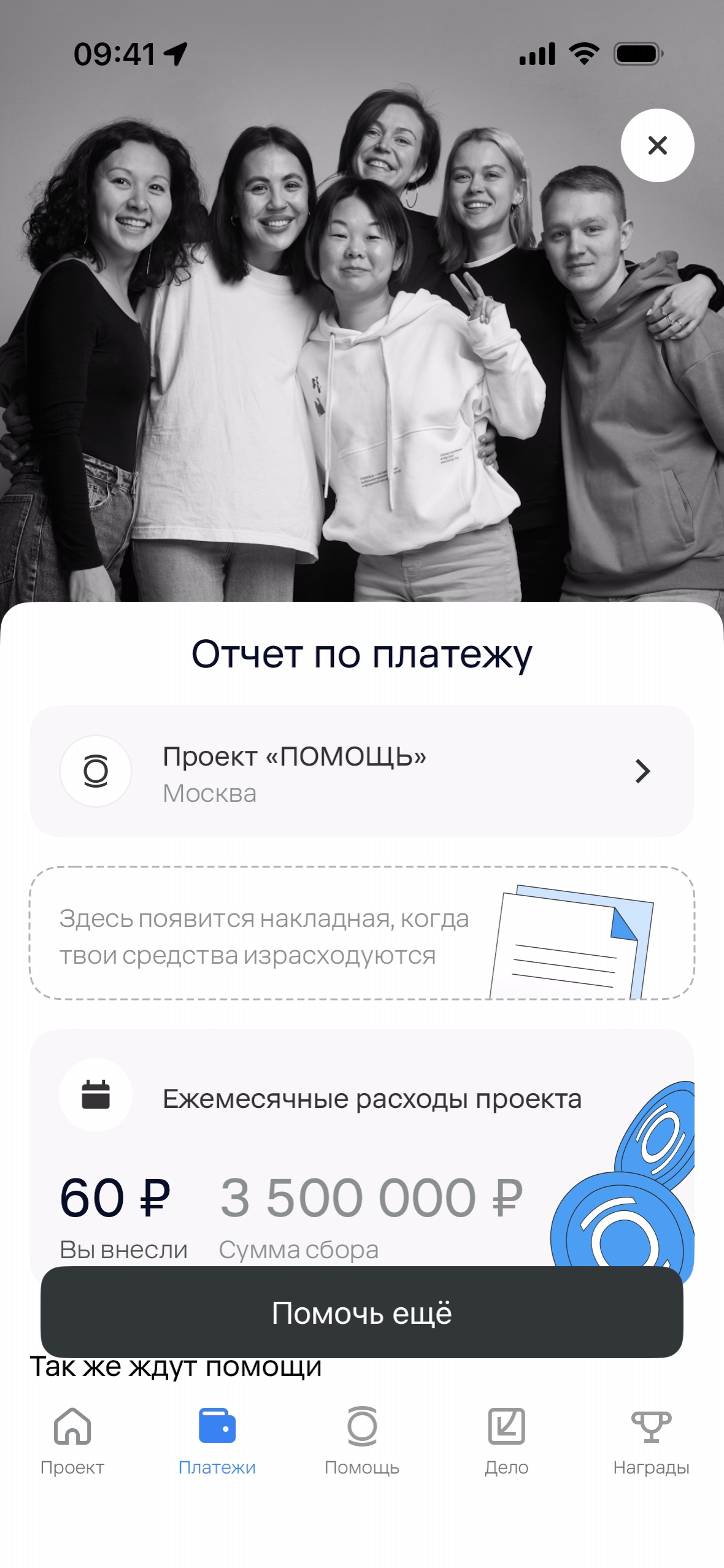This screenshot has height=1568, width=724.
Task: Tap the Помочь ещё button
Action: click(x=361, y=1312)
